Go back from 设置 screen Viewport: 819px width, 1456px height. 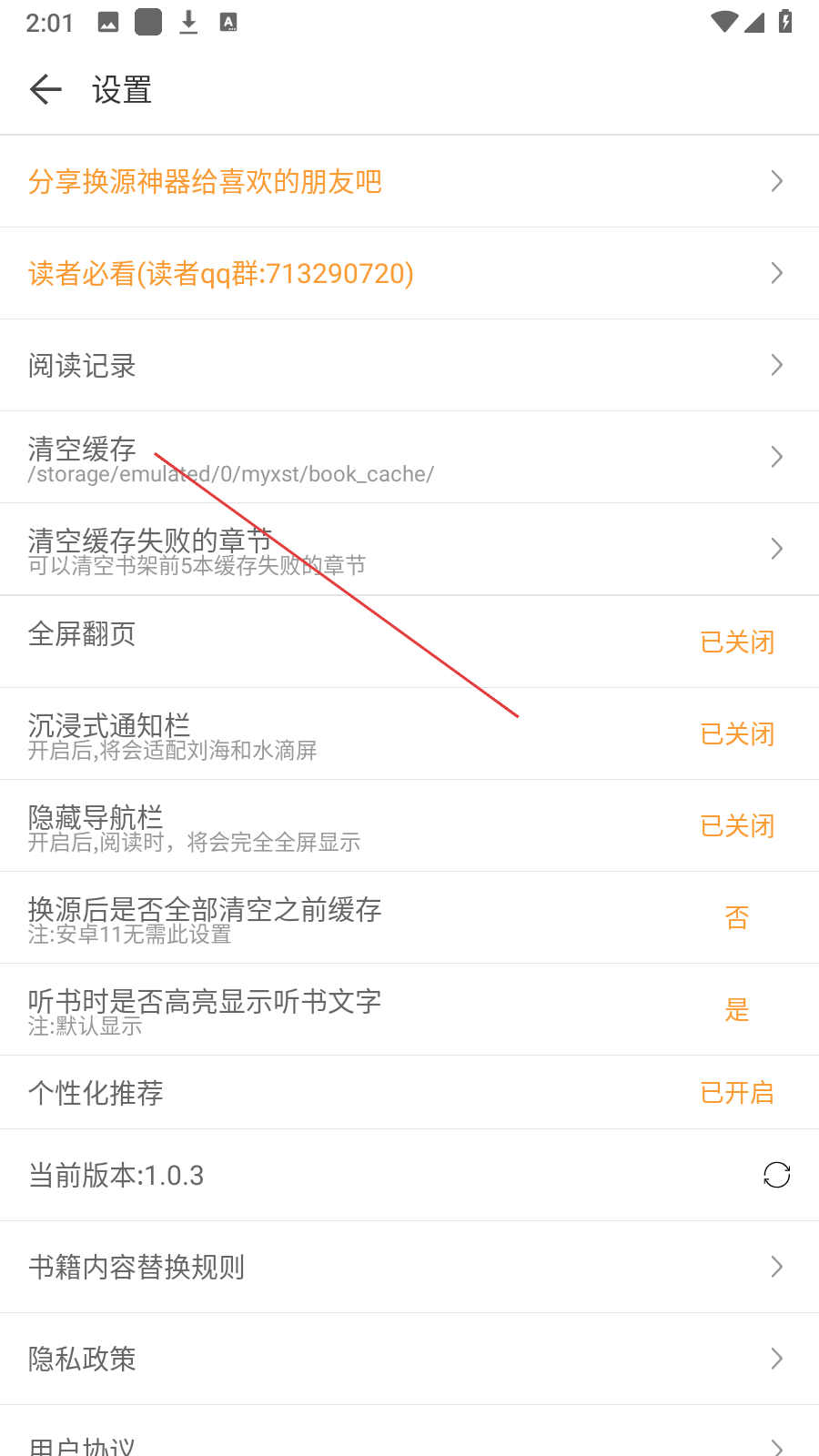(45, 89)
